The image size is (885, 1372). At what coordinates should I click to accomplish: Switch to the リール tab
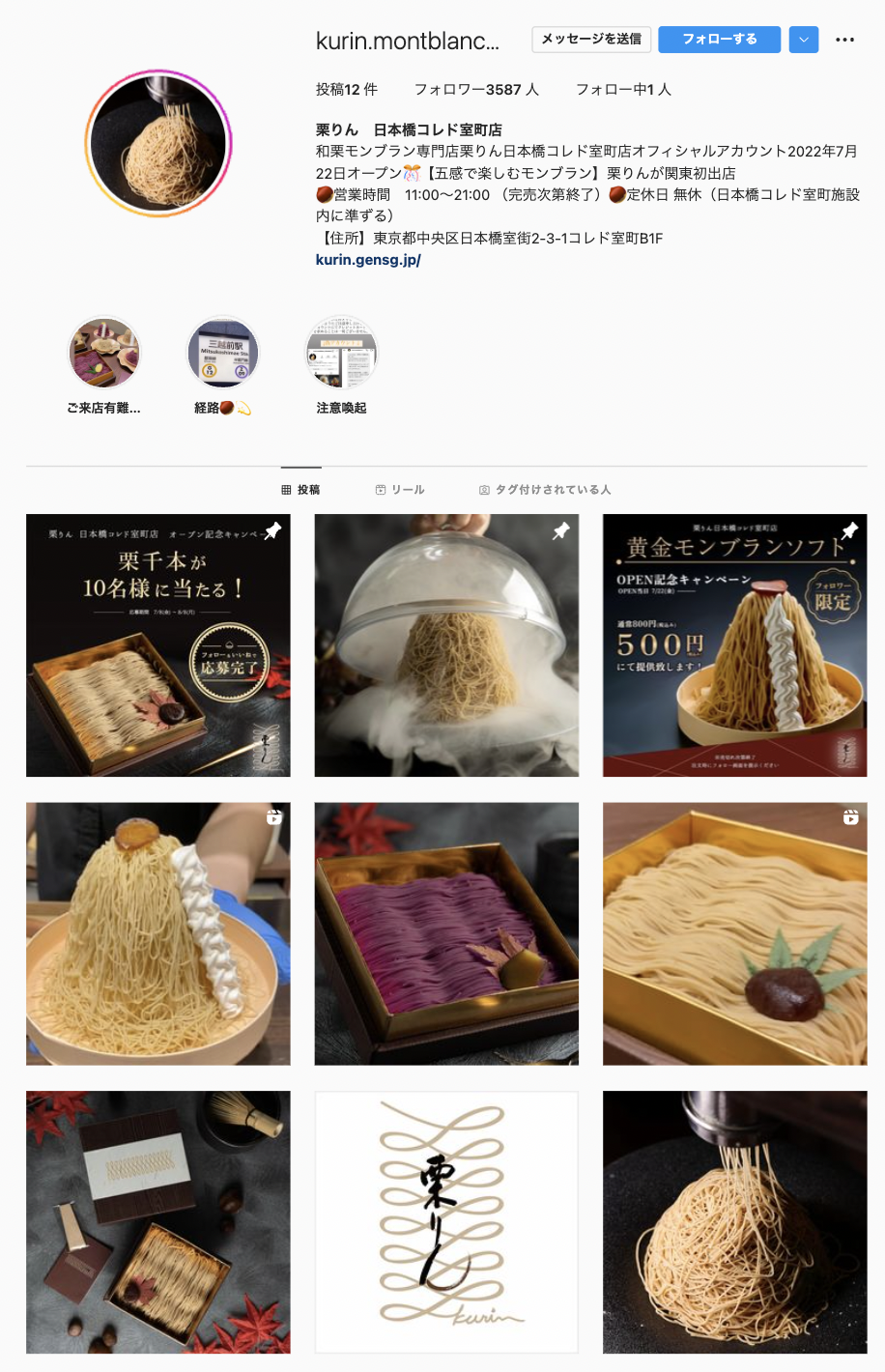(400, 490)
